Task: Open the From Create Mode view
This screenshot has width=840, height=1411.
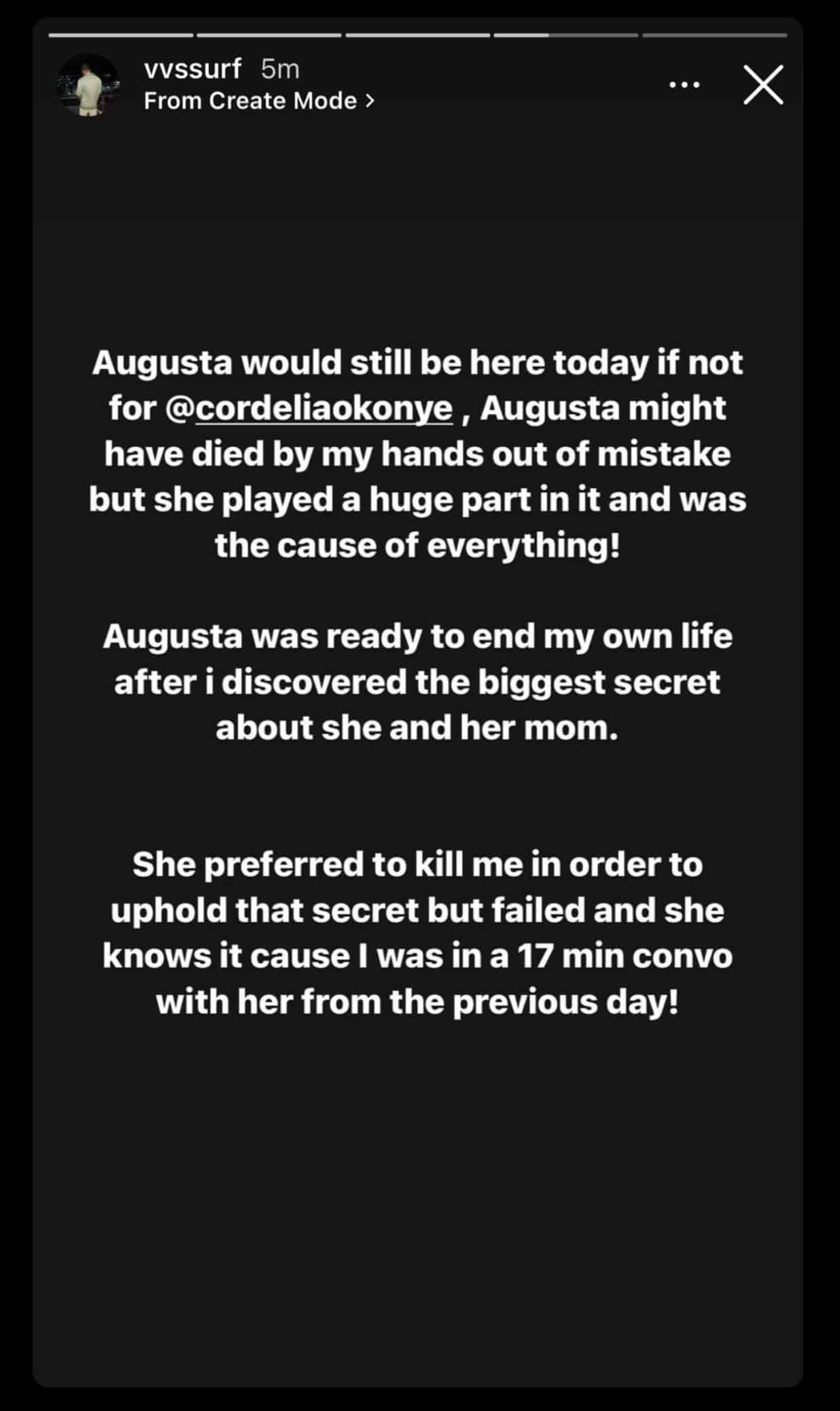Action: (x=250, y=101)
